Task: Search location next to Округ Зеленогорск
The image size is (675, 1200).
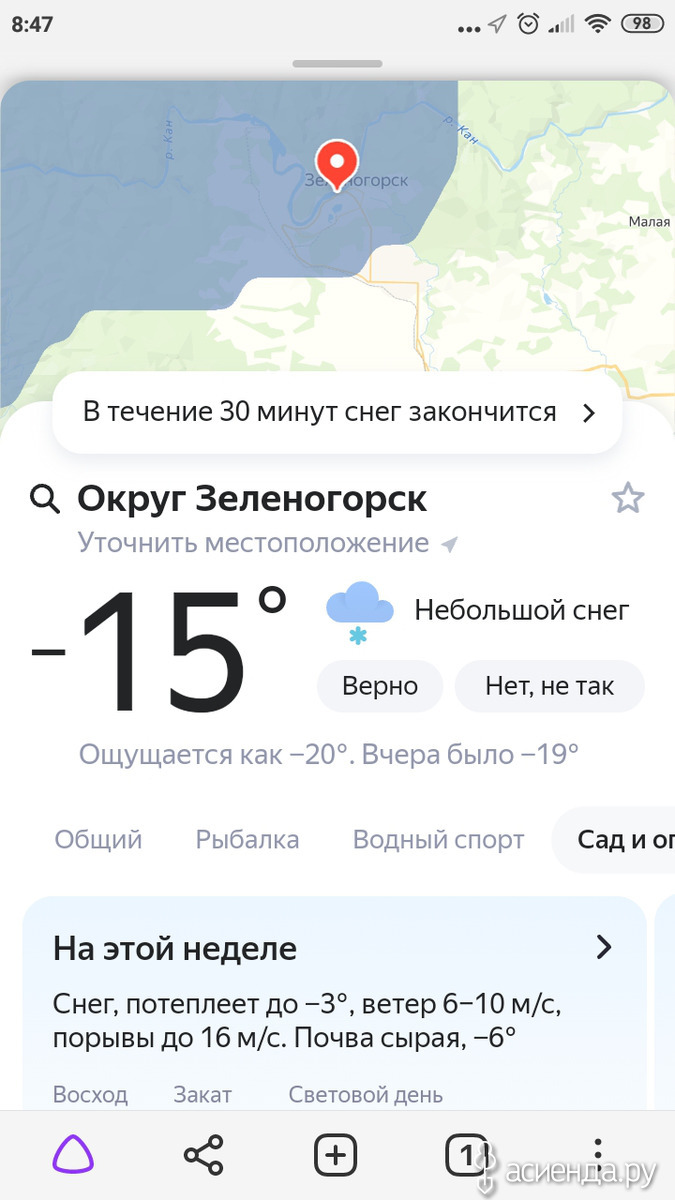Action: (x=45, y=498)
